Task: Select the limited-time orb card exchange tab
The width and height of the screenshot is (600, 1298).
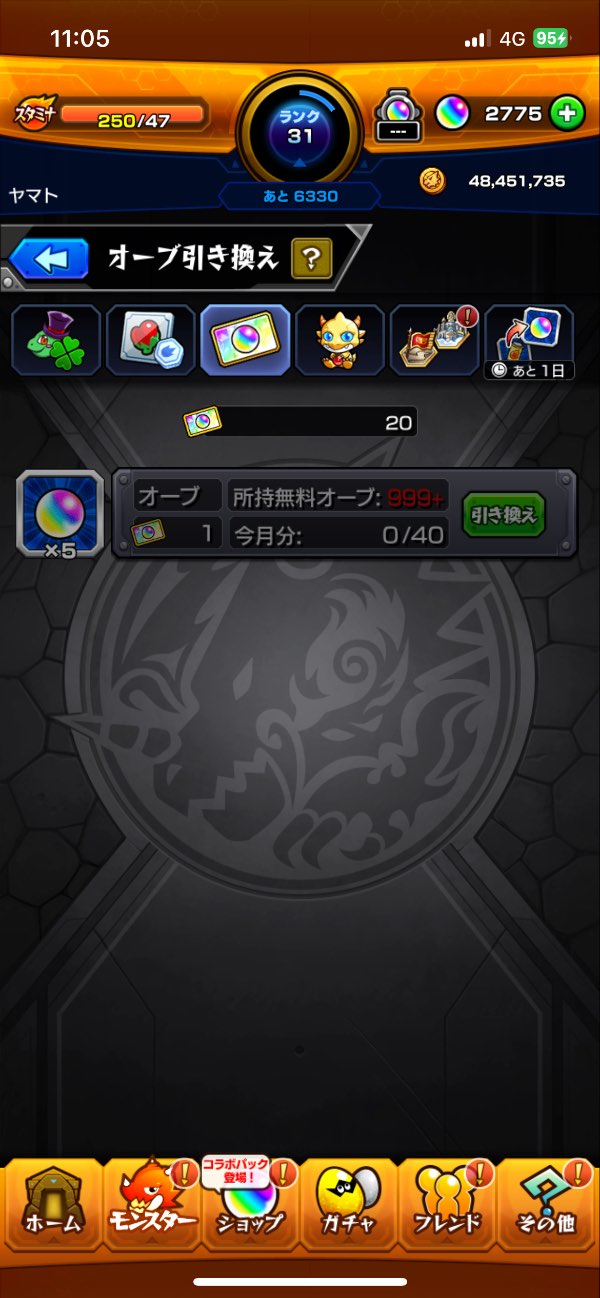Action: click(x=530, y=340)
